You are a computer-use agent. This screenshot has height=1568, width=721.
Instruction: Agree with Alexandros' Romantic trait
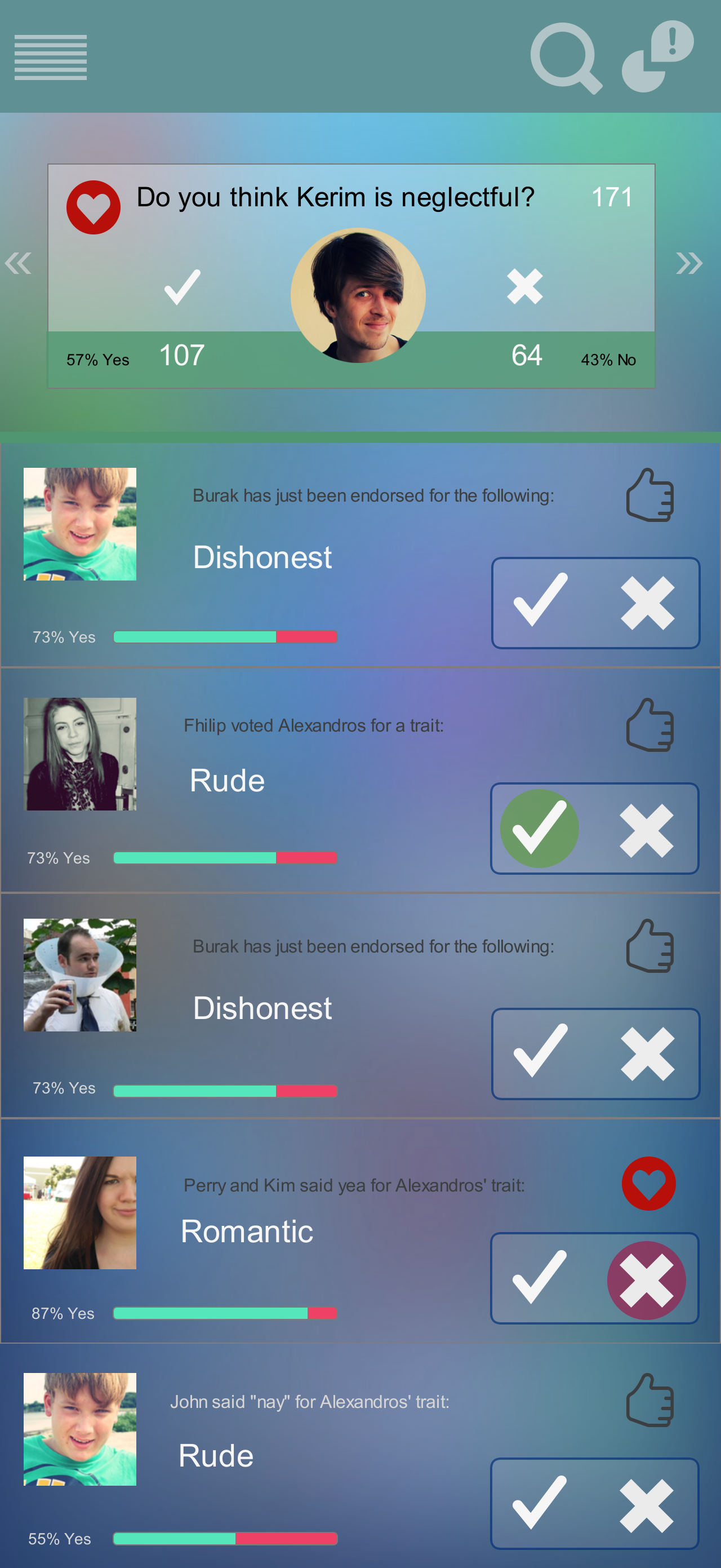point(539,1278)
